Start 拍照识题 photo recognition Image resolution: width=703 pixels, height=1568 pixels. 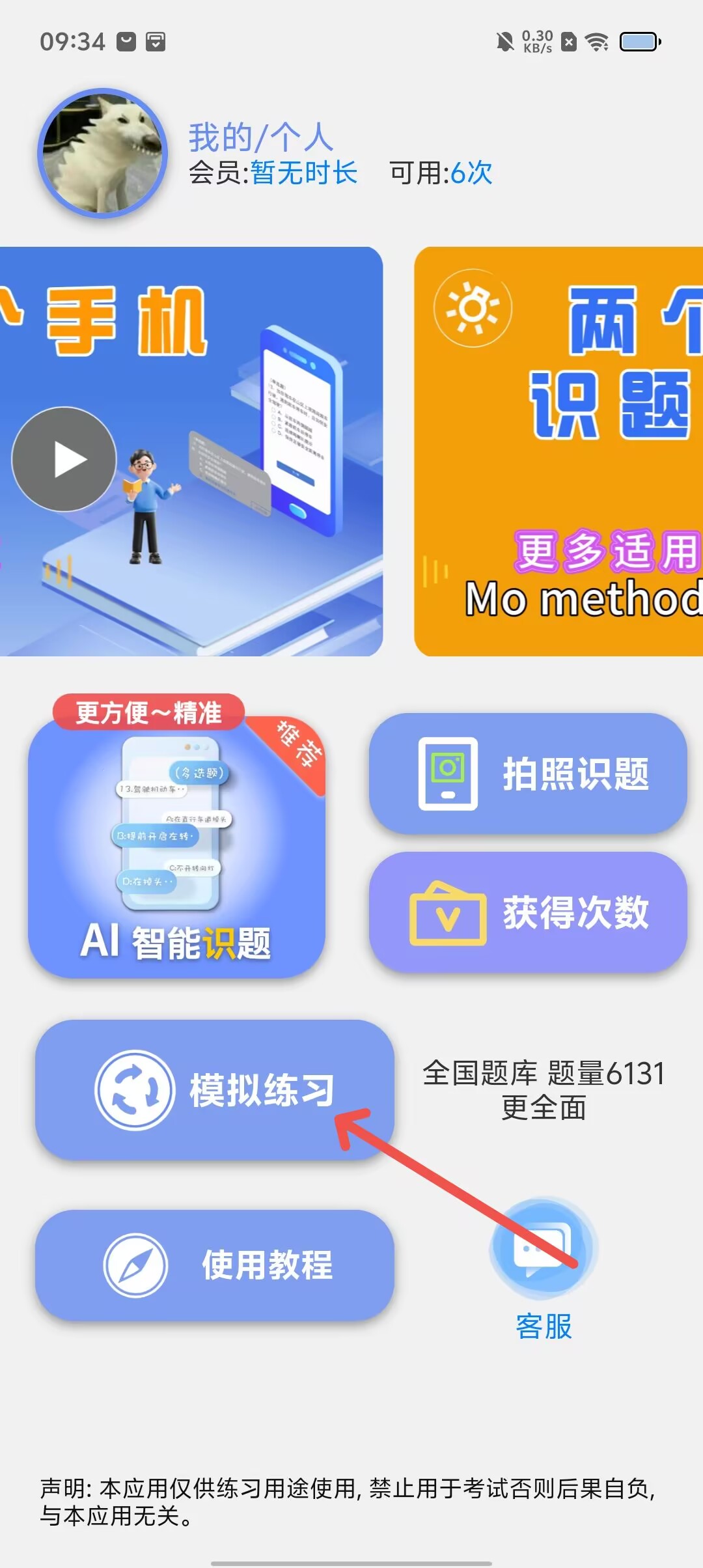pos(528,774)
